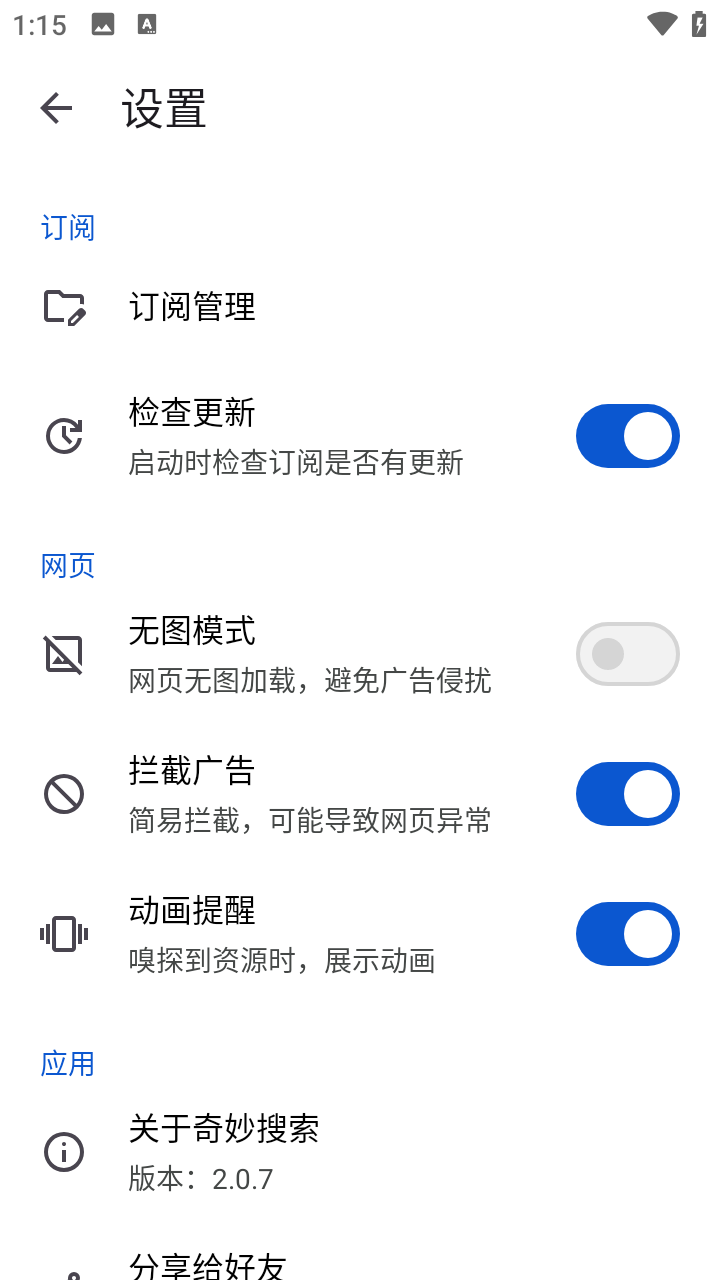Open the 订阅管理 settings entry
This screenshot has height=1280, width=720.
point(192,307)
